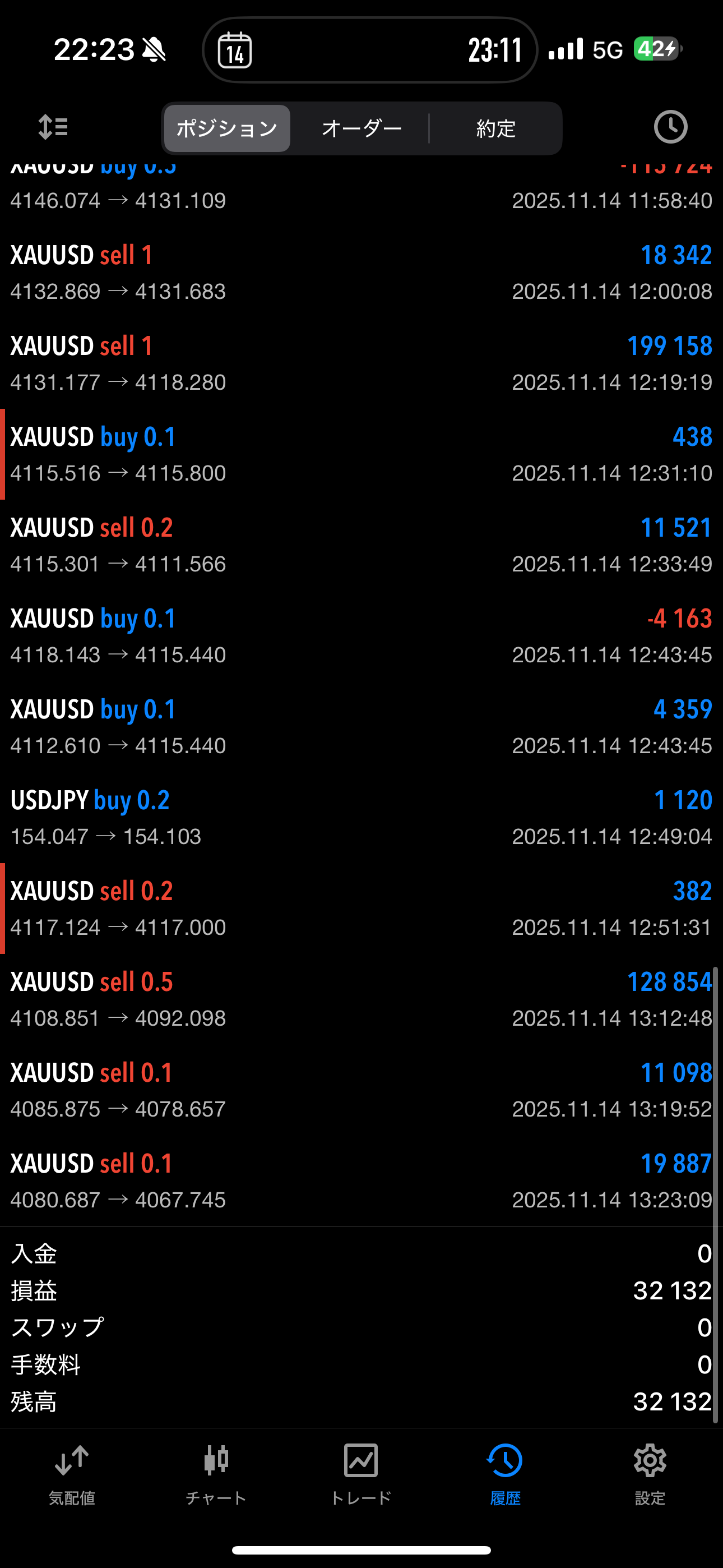Expand XAUUSD sell 1 with profit 199 158
The image size is (723, 1568).
coord(361,363)
